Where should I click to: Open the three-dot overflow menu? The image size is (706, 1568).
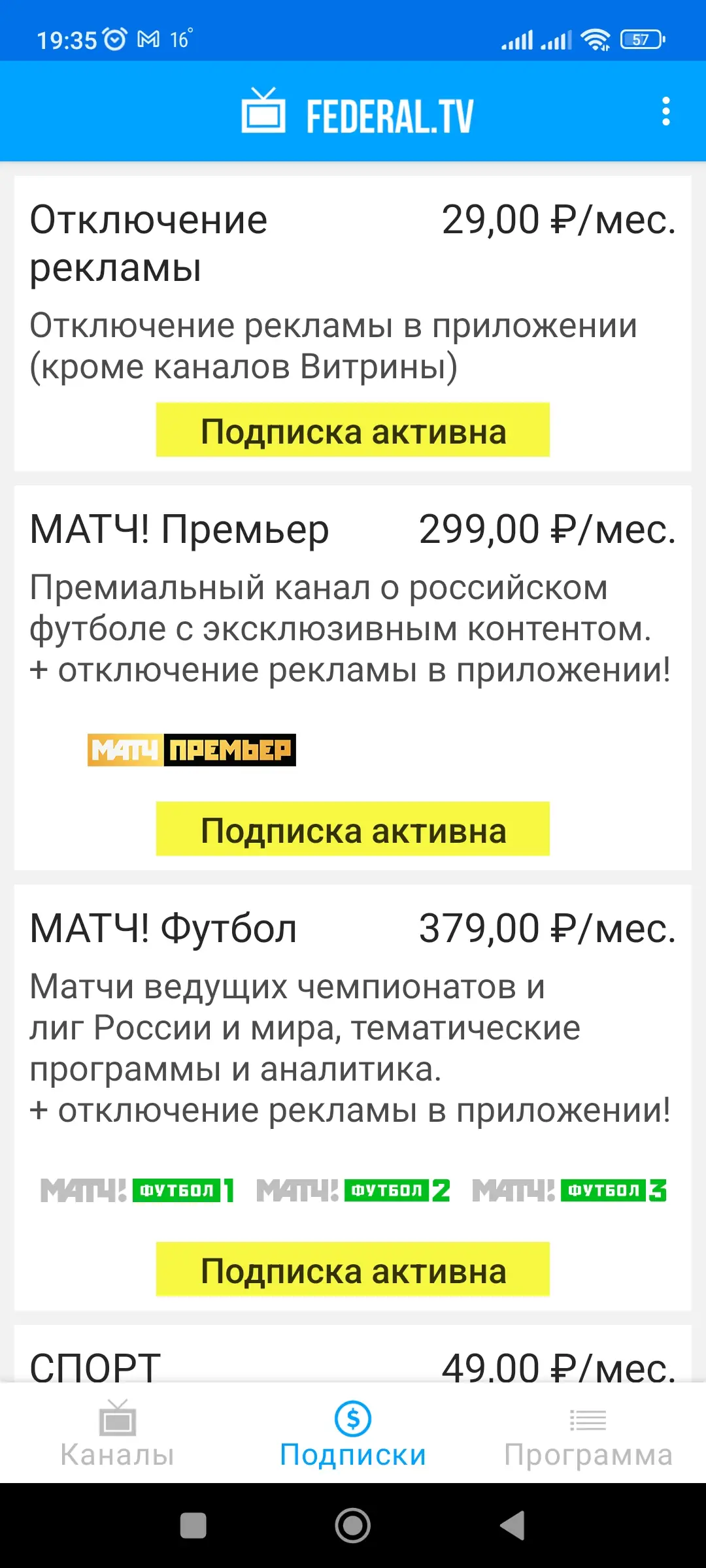click(x=665, y=112)
